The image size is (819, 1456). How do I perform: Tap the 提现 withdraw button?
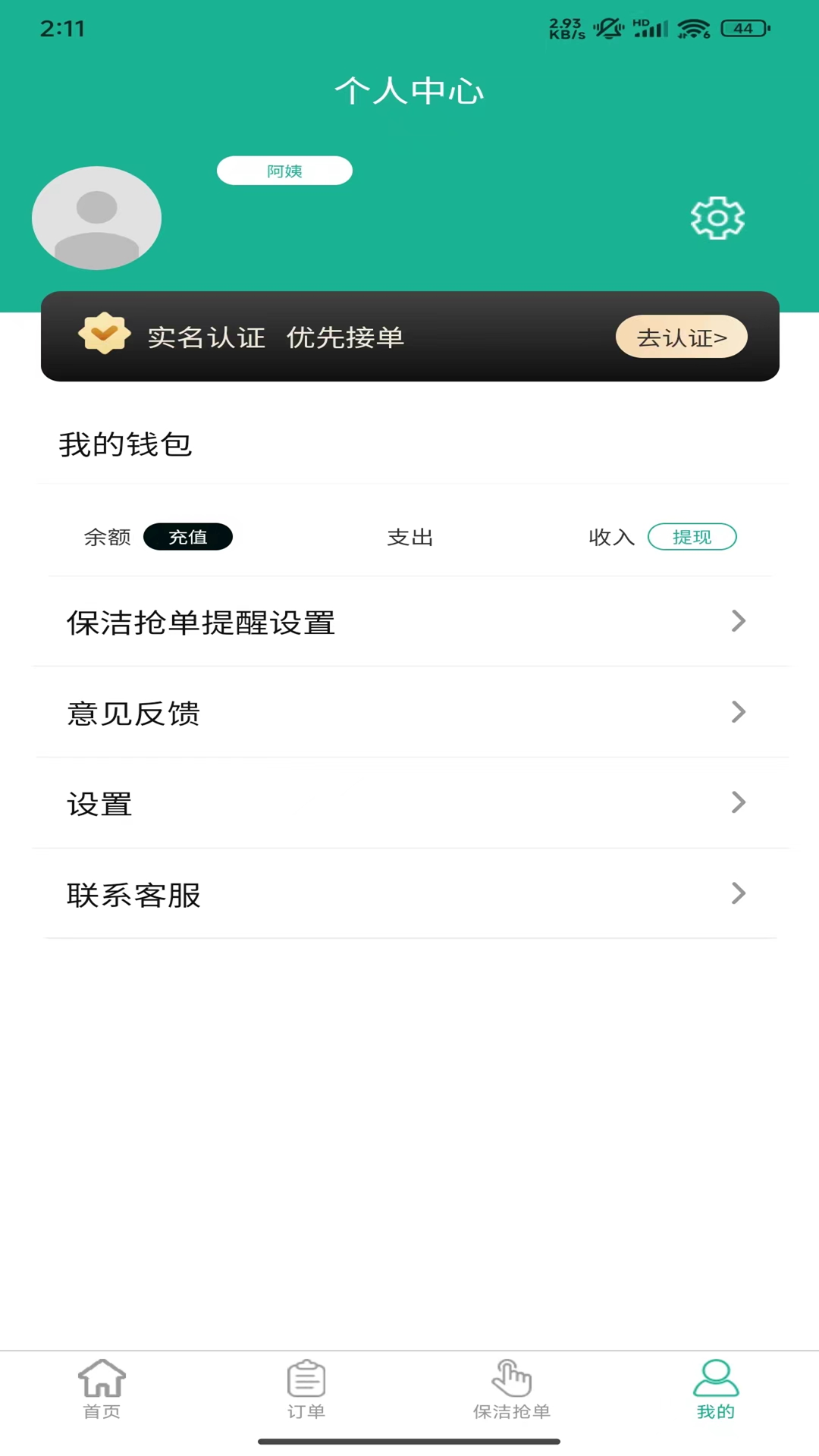pyautogui.click(x=692, y=537)
